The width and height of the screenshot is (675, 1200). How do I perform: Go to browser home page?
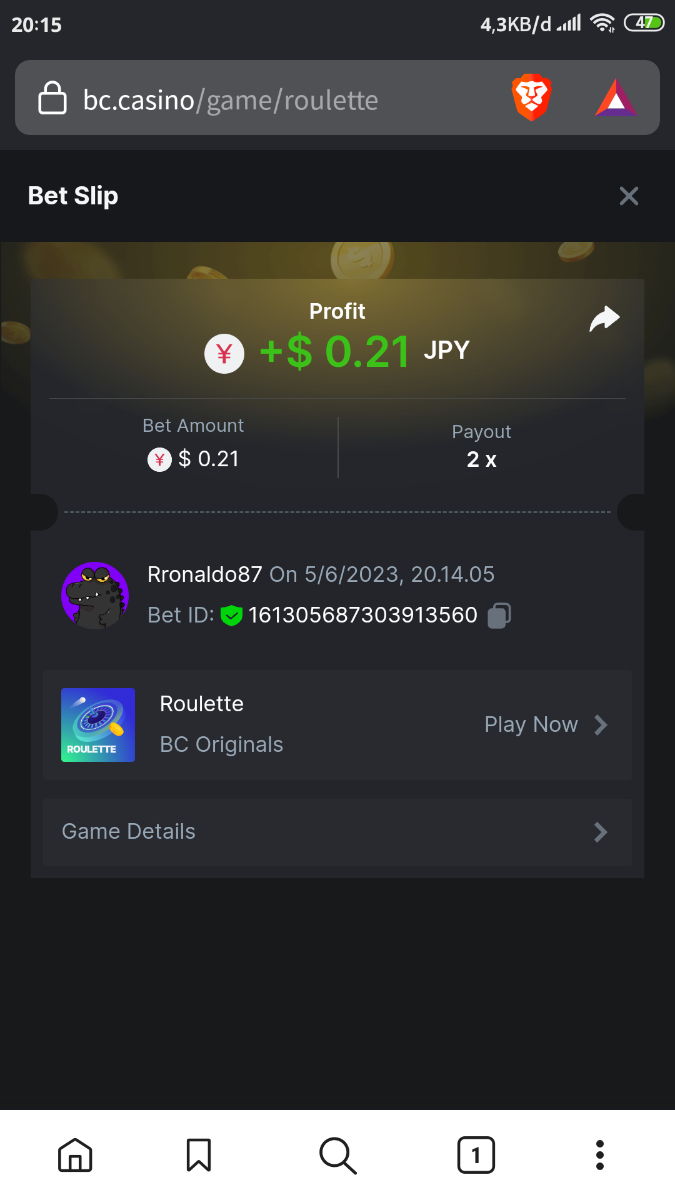pos(75,1155)
